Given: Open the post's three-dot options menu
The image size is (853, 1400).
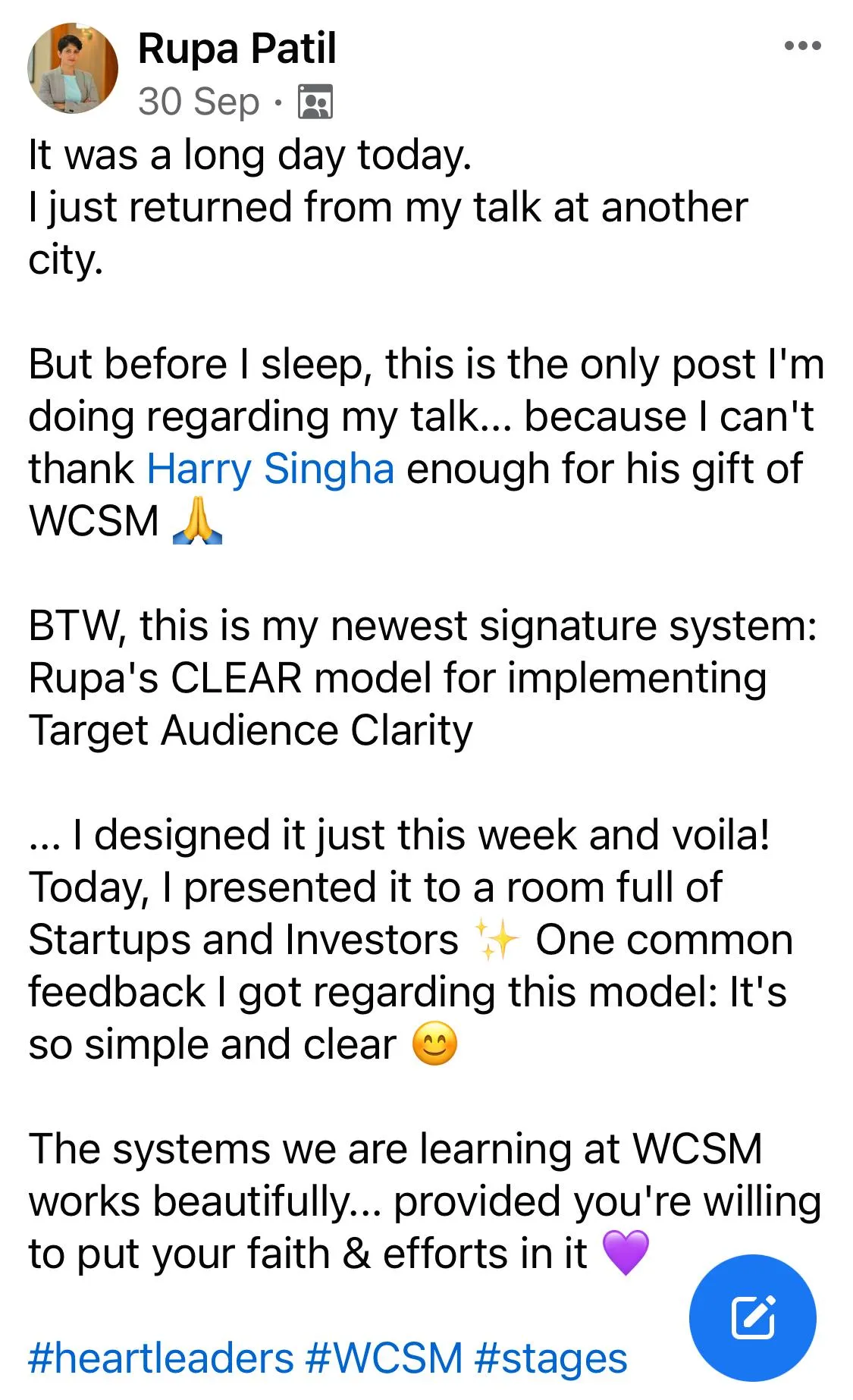Looking at the screenshot, I should click(802, 46).
